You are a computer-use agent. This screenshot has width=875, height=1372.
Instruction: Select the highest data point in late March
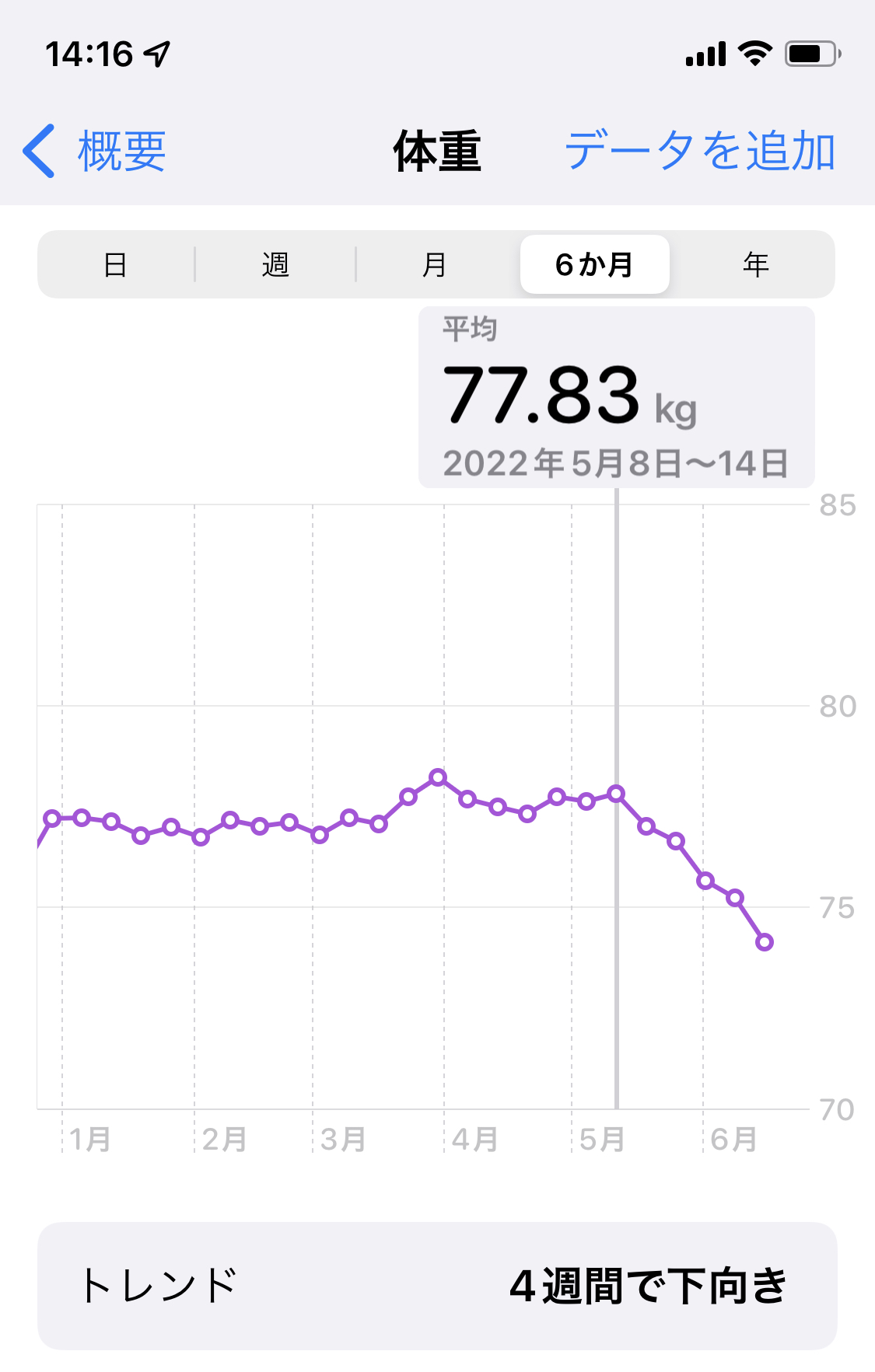[x=439, y=777]
